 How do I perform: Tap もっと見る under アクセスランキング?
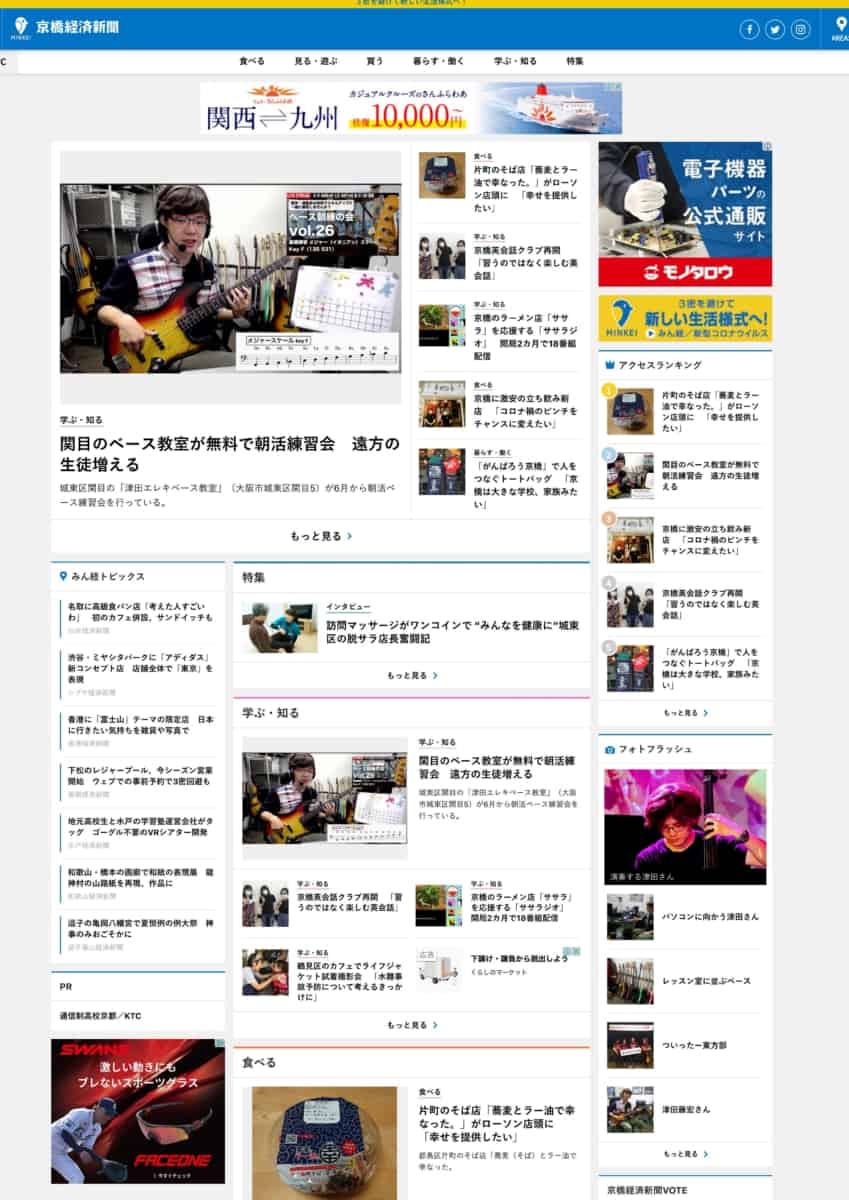tap(685, 713)
